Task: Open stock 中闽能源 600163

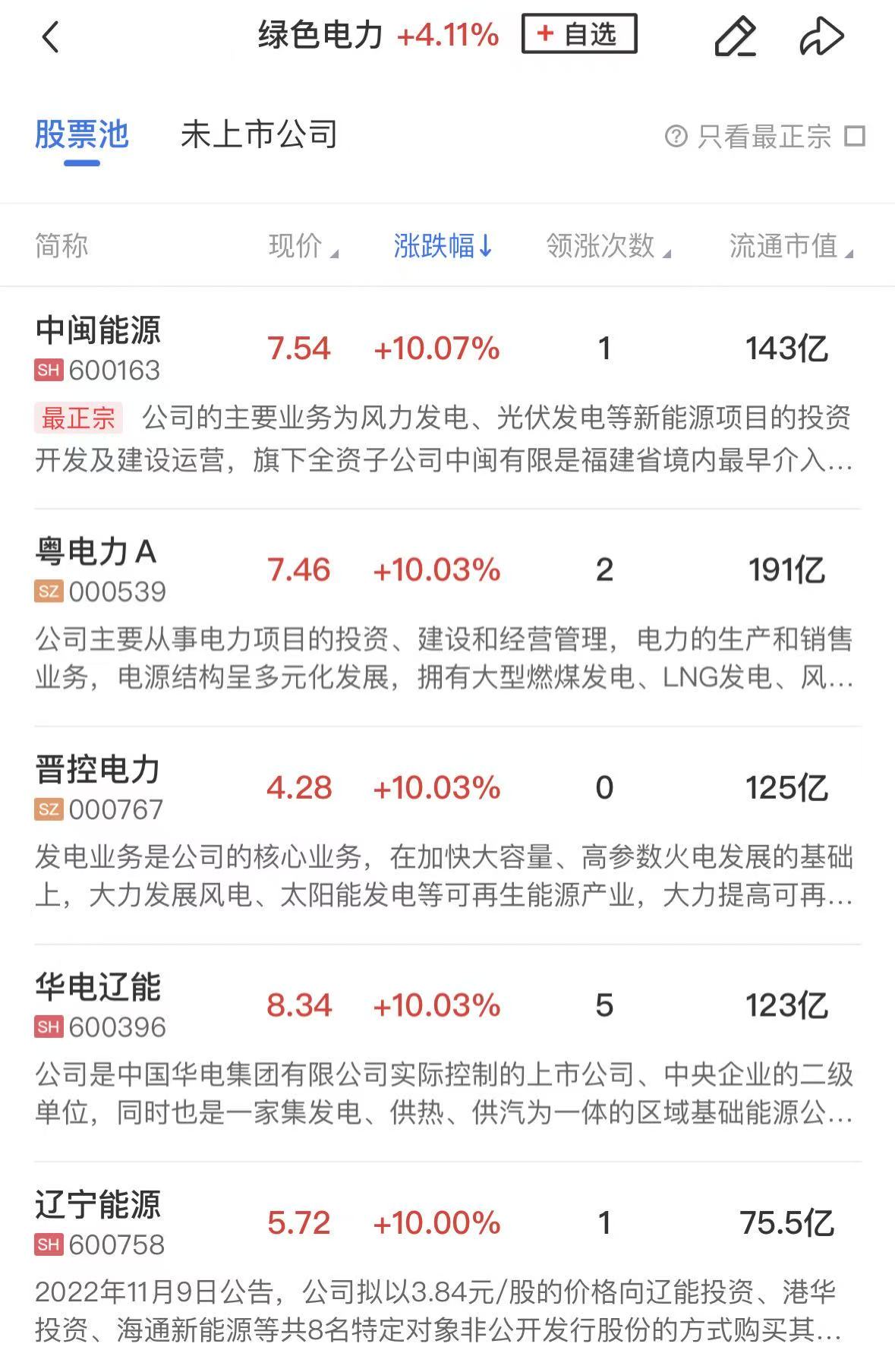Action: 99,348
